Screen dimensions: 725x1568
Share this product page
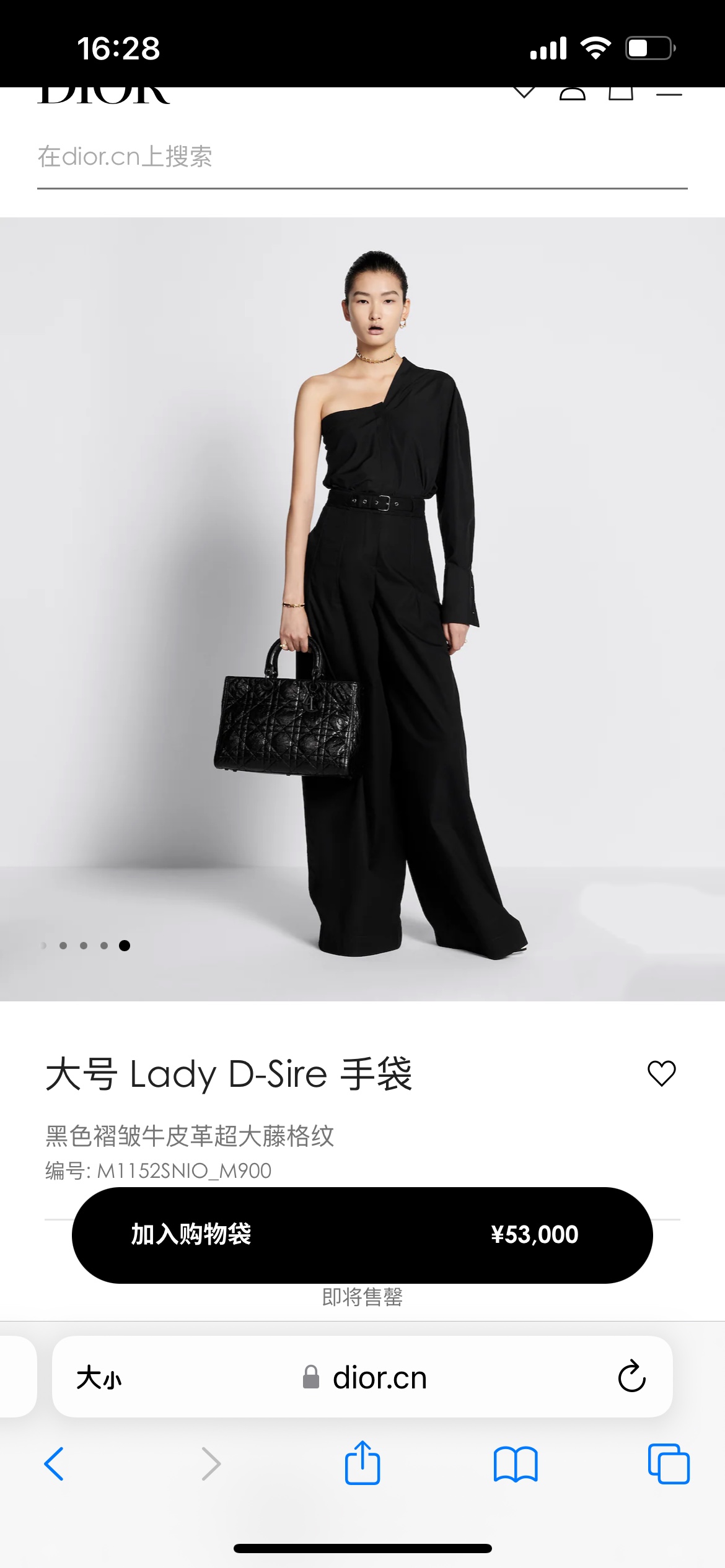tap(362, 1463)
